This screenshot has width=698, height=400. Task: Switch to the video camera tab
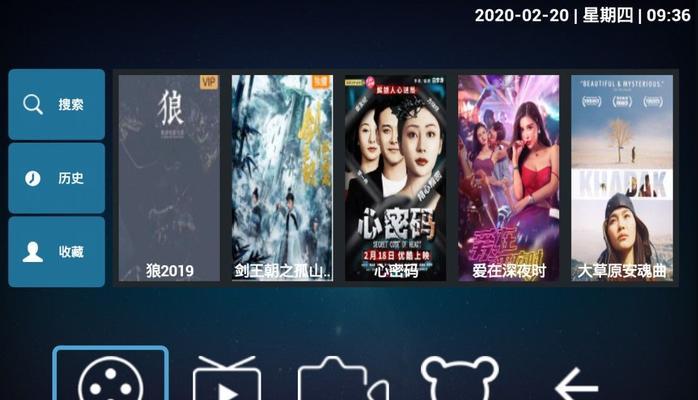[x=342, y=380]
